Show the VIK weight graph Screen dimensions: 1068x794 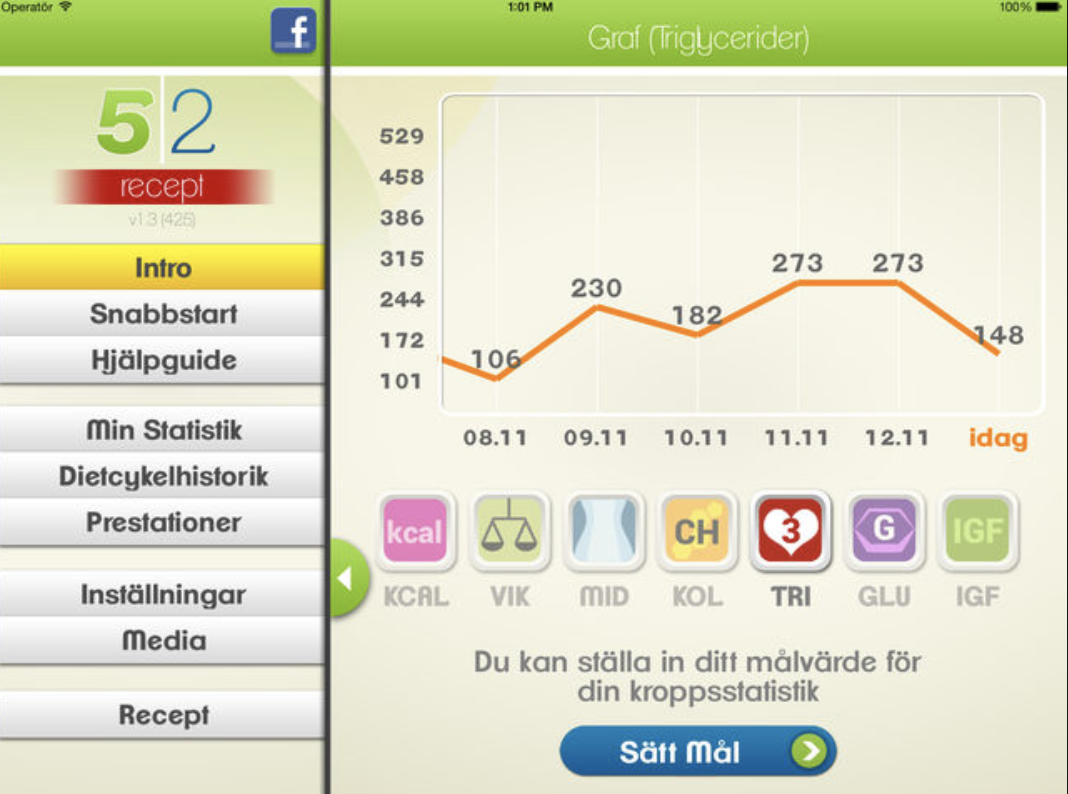tap(509, 531)
